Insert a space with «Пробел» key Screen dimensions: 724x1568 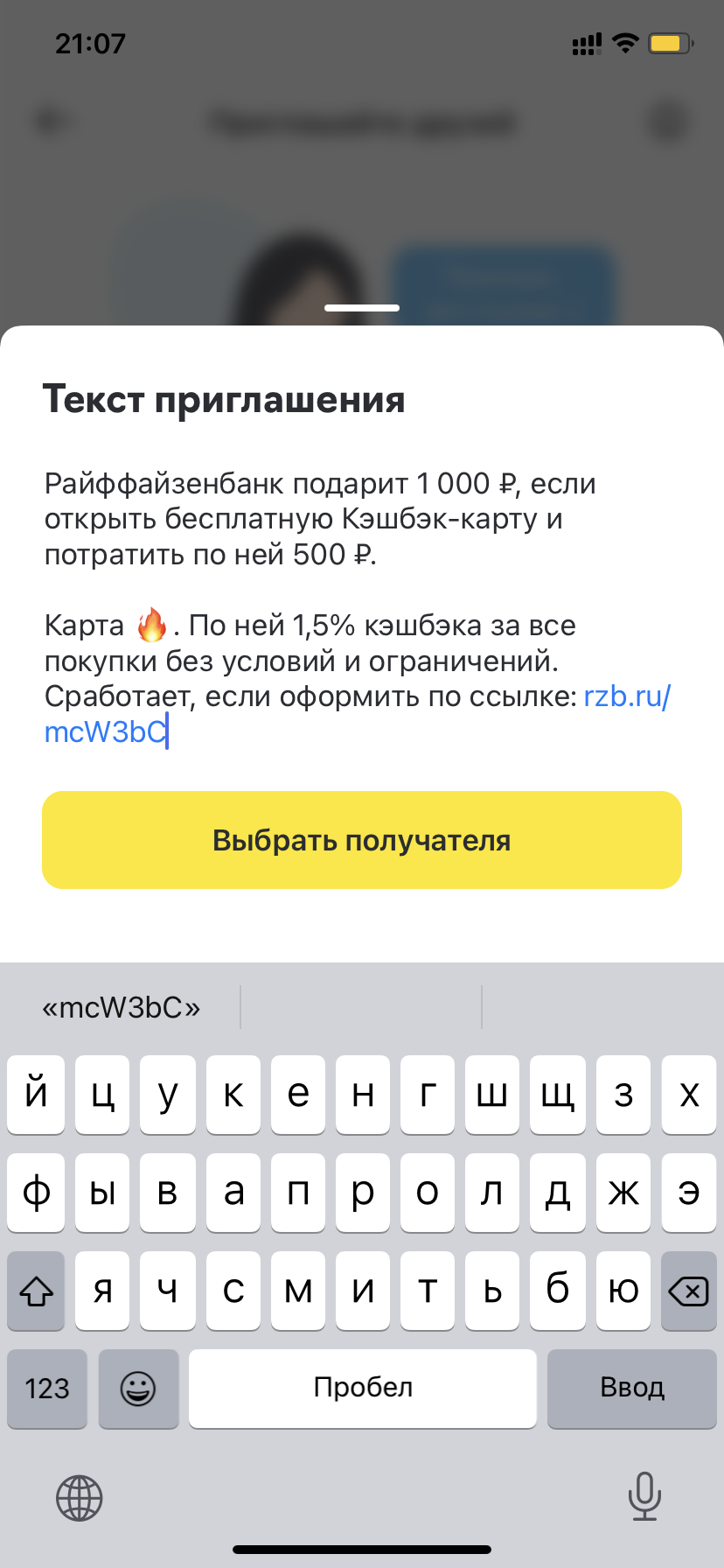(362, 1389)
